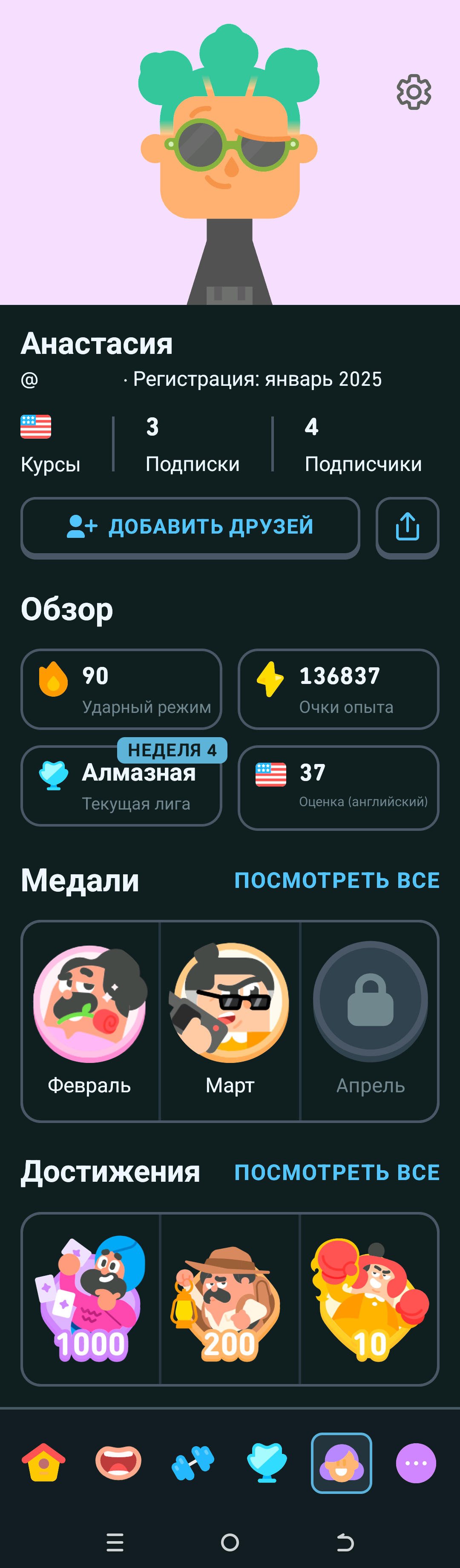The height and width of the screenshot is (1568, 460).
Task: Open settings via the gear icon
Action: click(x=414, y=92)
